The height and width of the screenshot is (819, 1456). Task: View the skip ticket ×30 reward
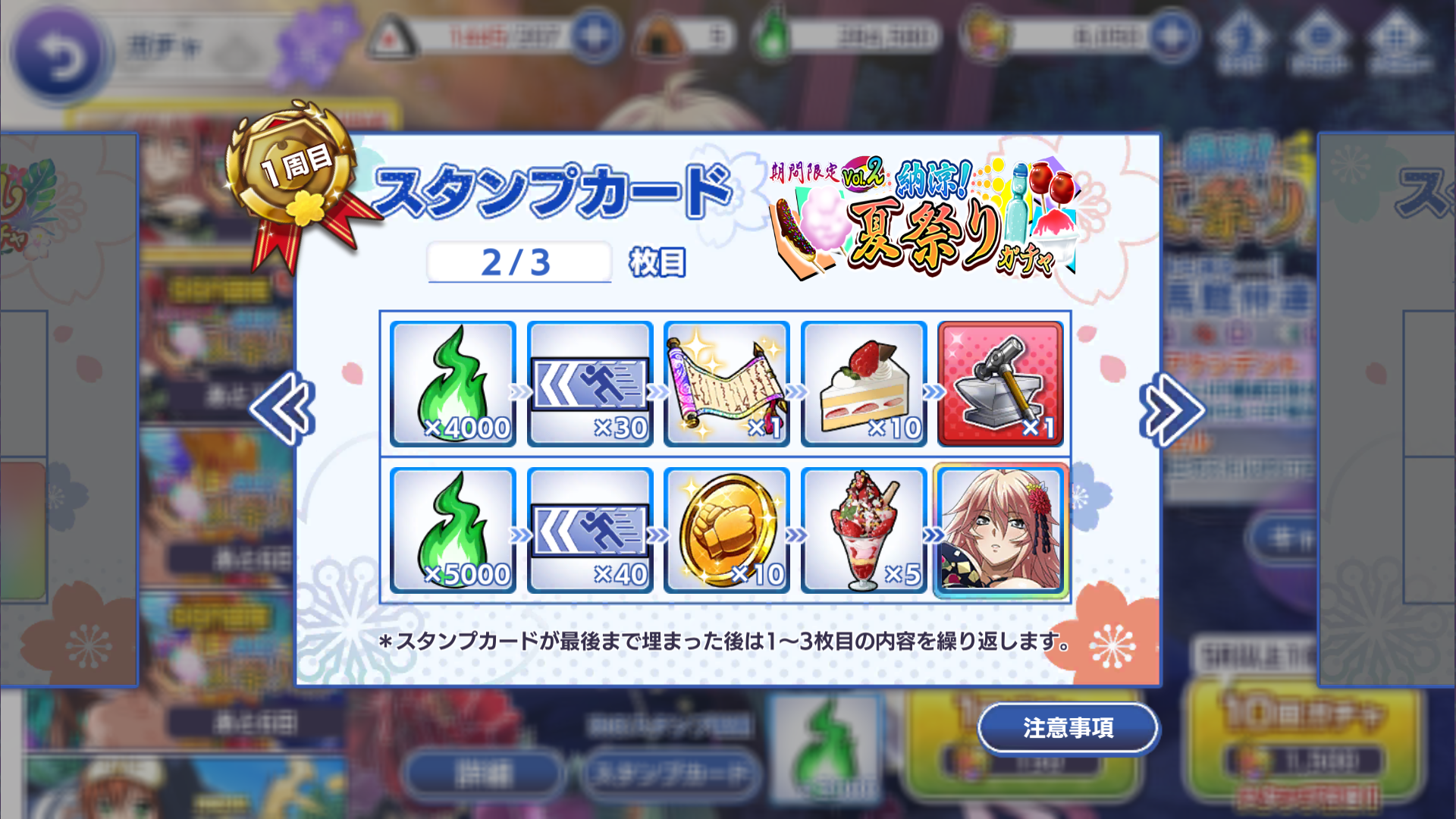[590, 384]
